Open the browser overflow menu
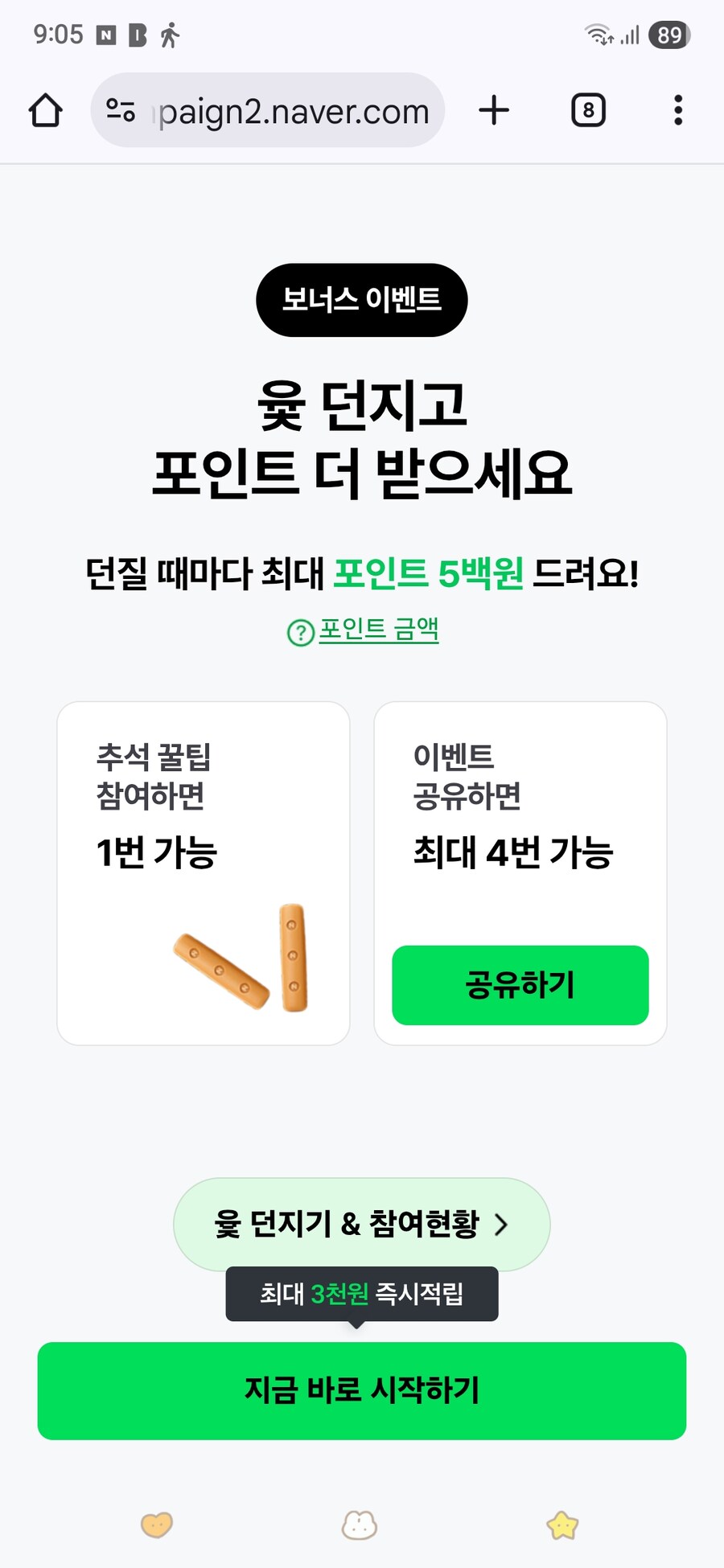 [678, 110]
